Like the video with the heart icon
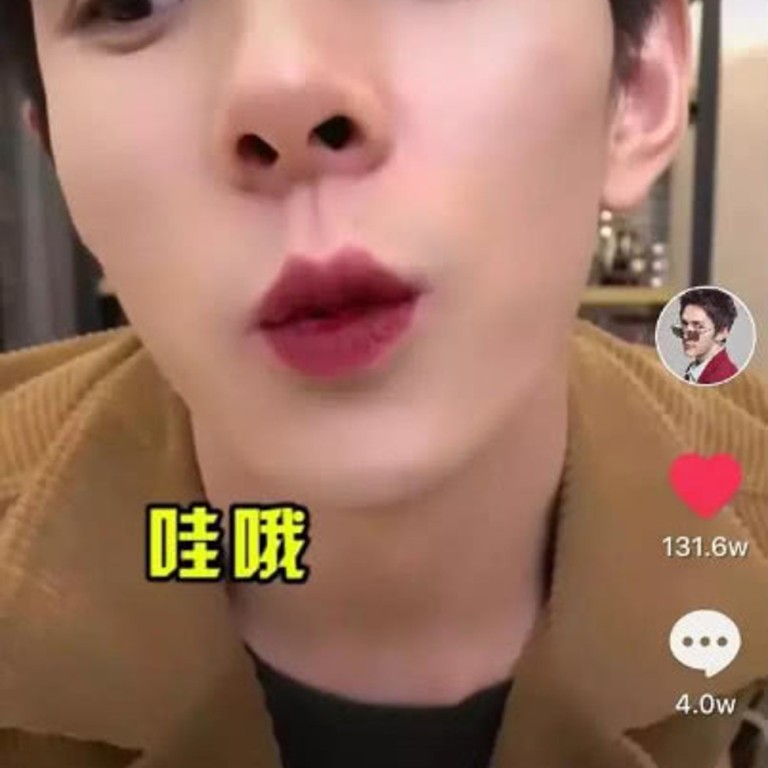 click(705, 484)
